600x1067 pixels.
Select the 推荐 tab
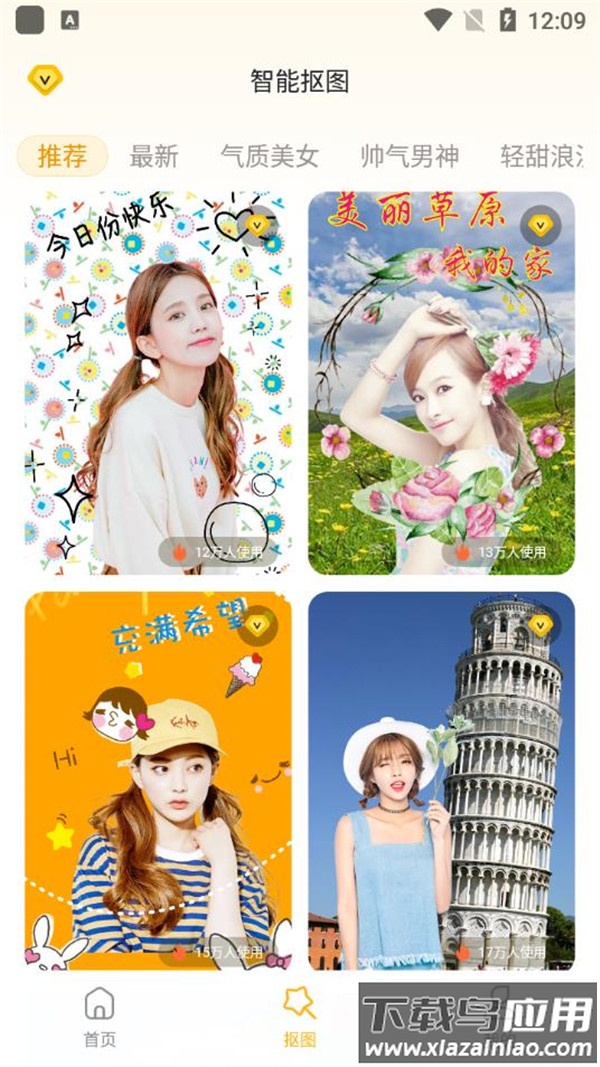62,156
